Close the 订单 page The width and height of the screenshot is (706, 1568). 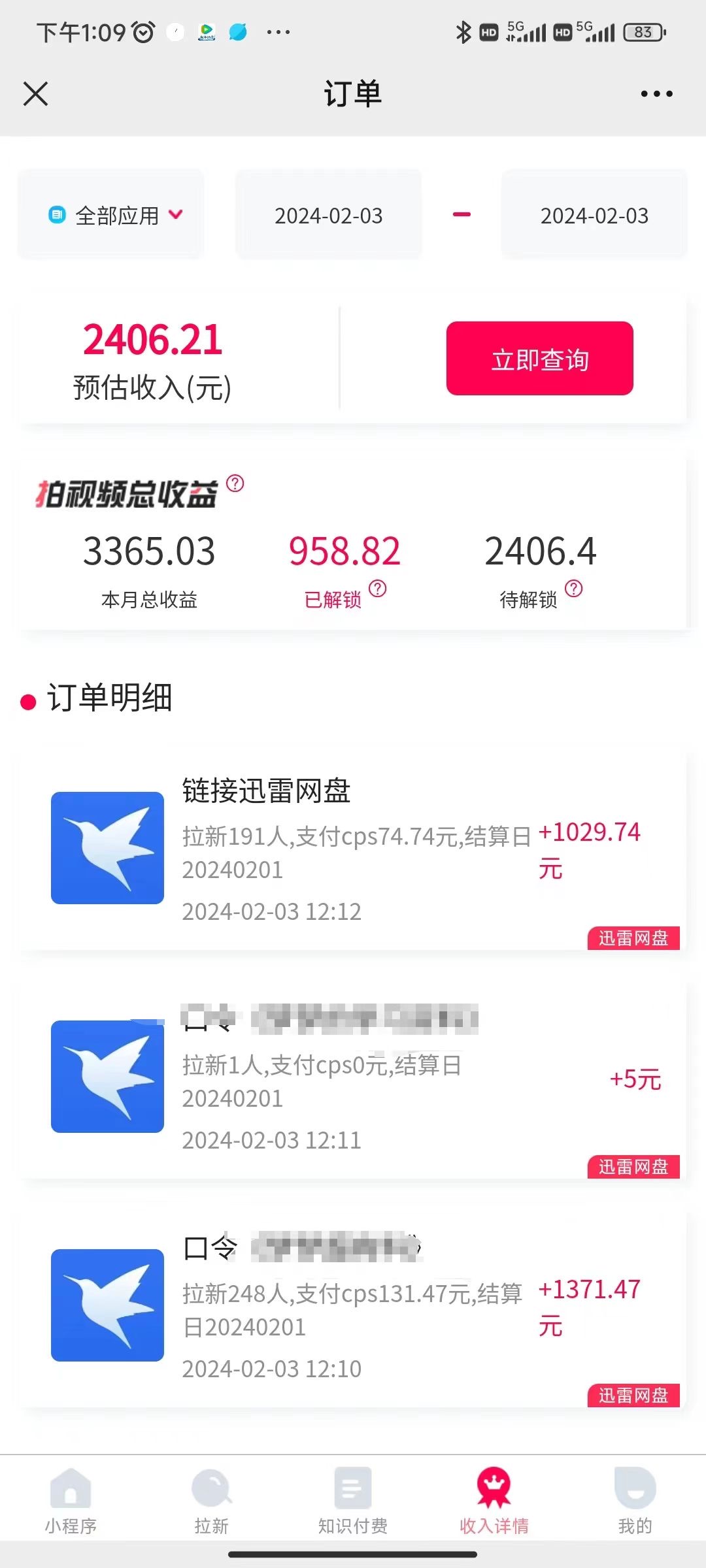[x=36, y=93]
